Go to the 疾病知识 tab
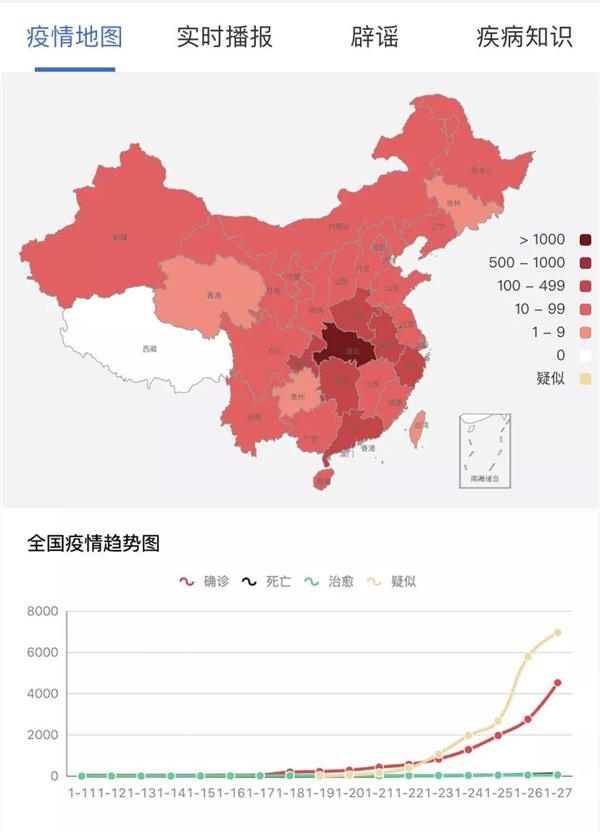This screenshot has height=832, width=600. (524, 38)
